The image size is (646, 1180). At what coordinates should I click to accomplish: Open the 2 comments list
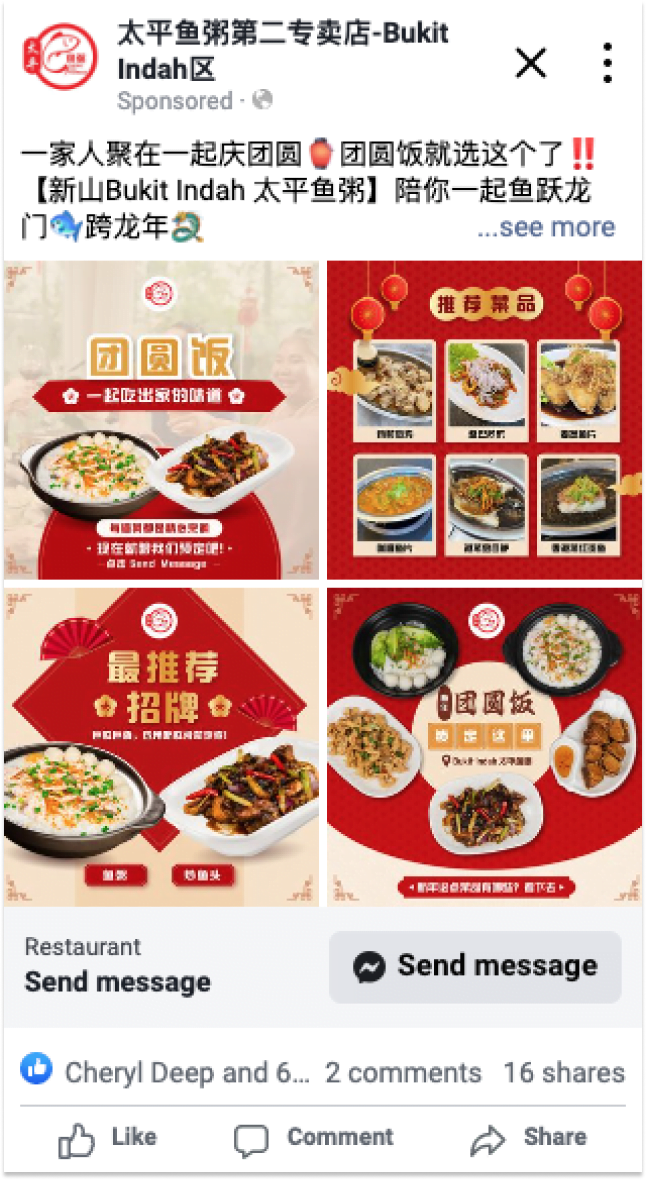click(403, 1073)
